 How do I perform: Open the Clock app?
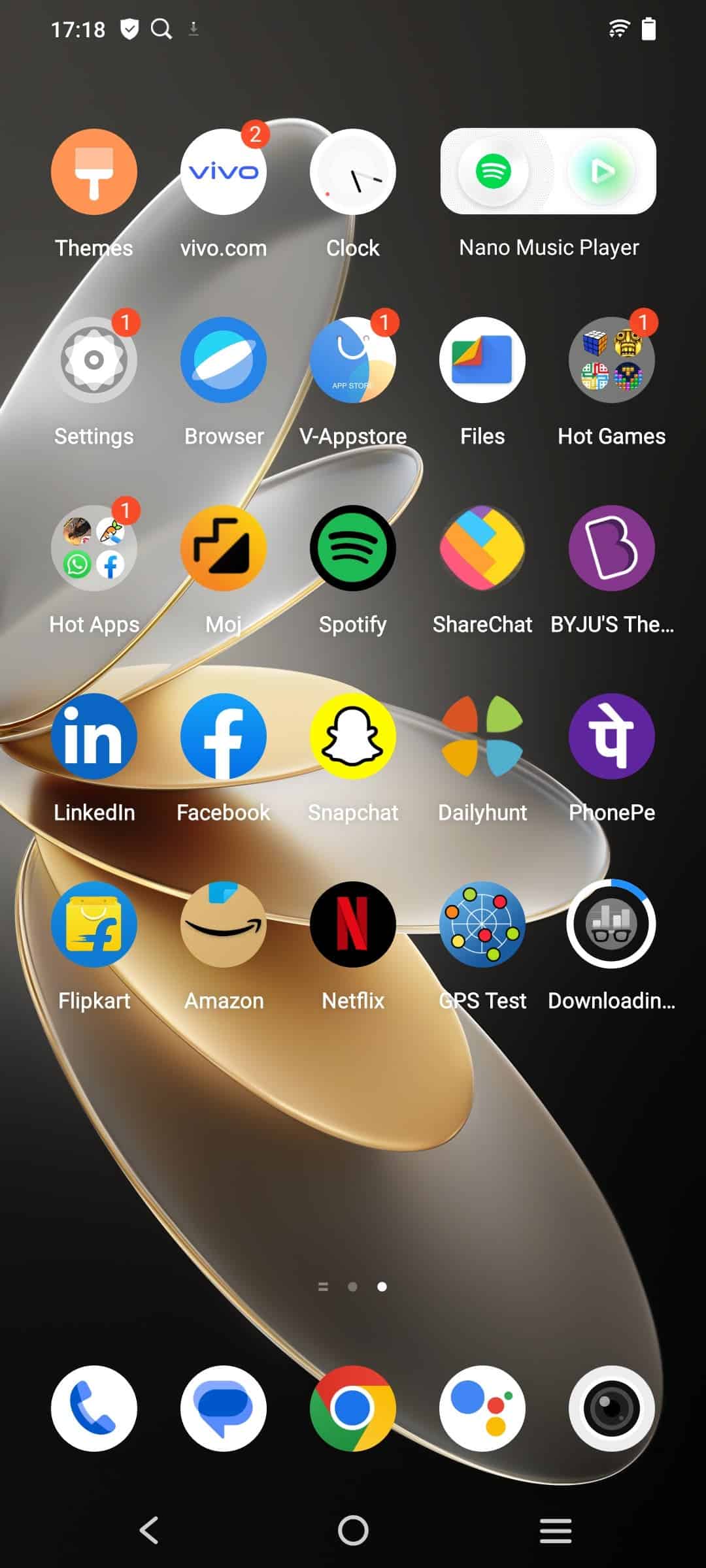click(x=353, y=172)
